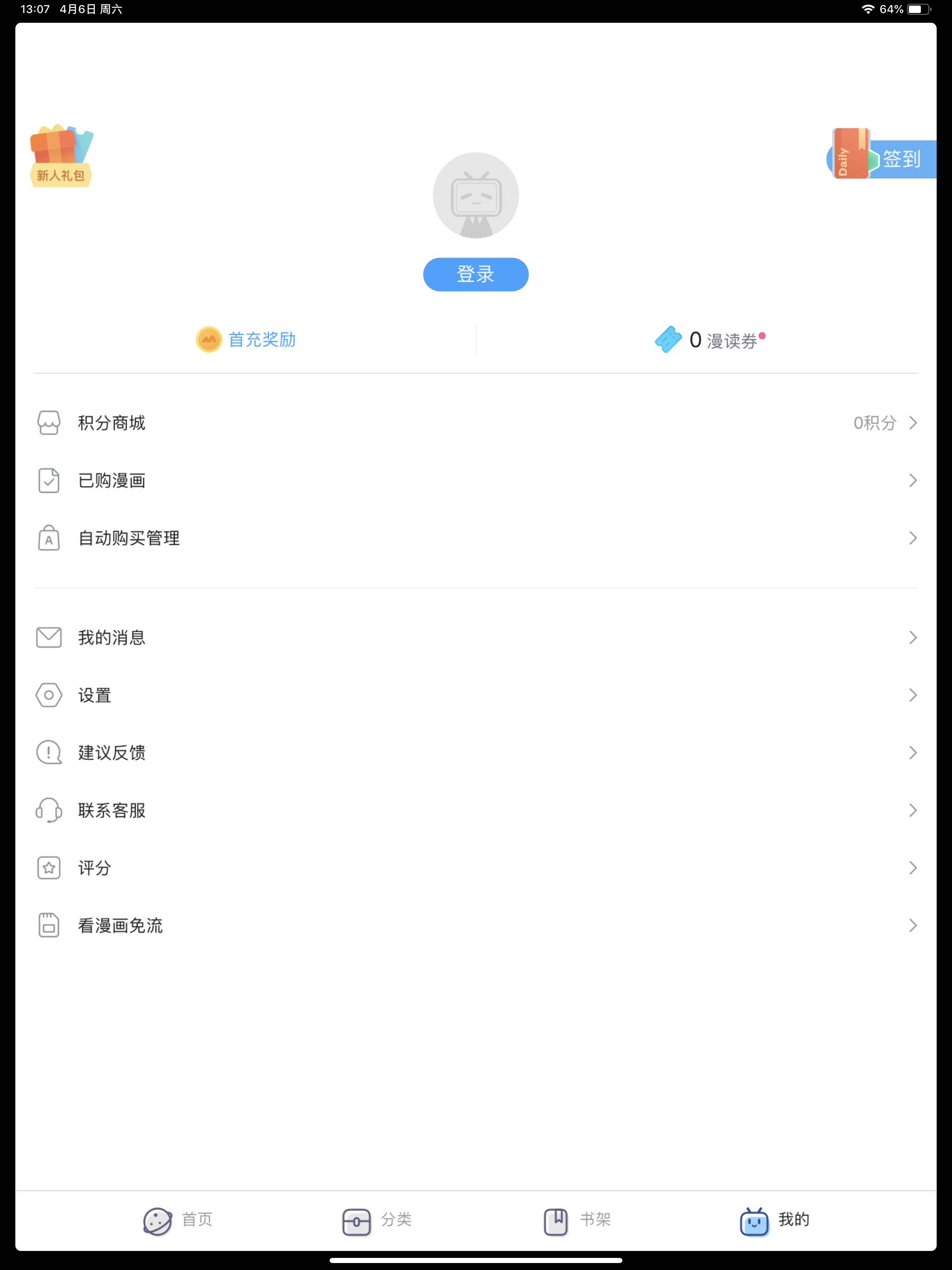This screenshot has height=1270, width=952.
Task: Open 看漫画免流 free data option
Action: [476, 926]
